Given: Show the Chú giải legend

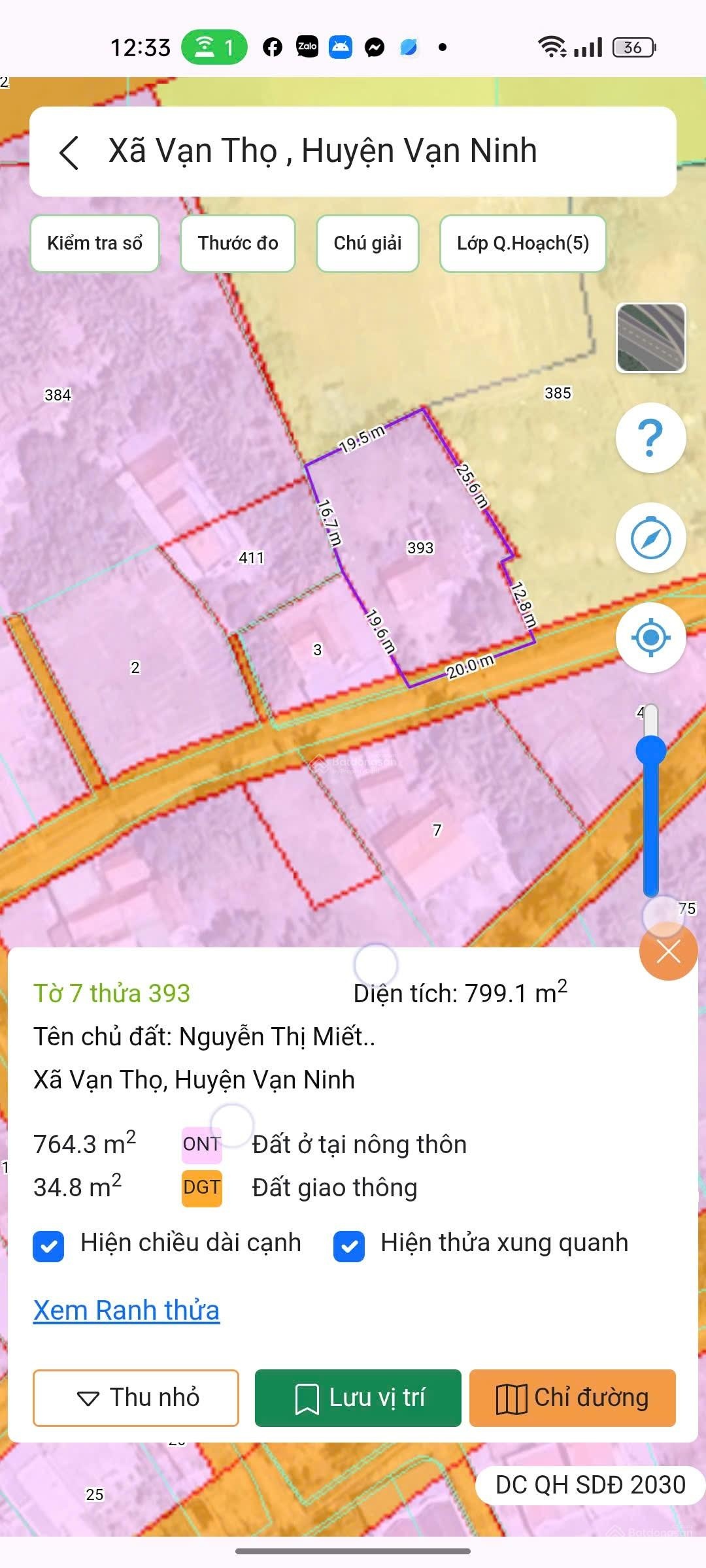Looking at the screenshot, I should tap(367, 243).
